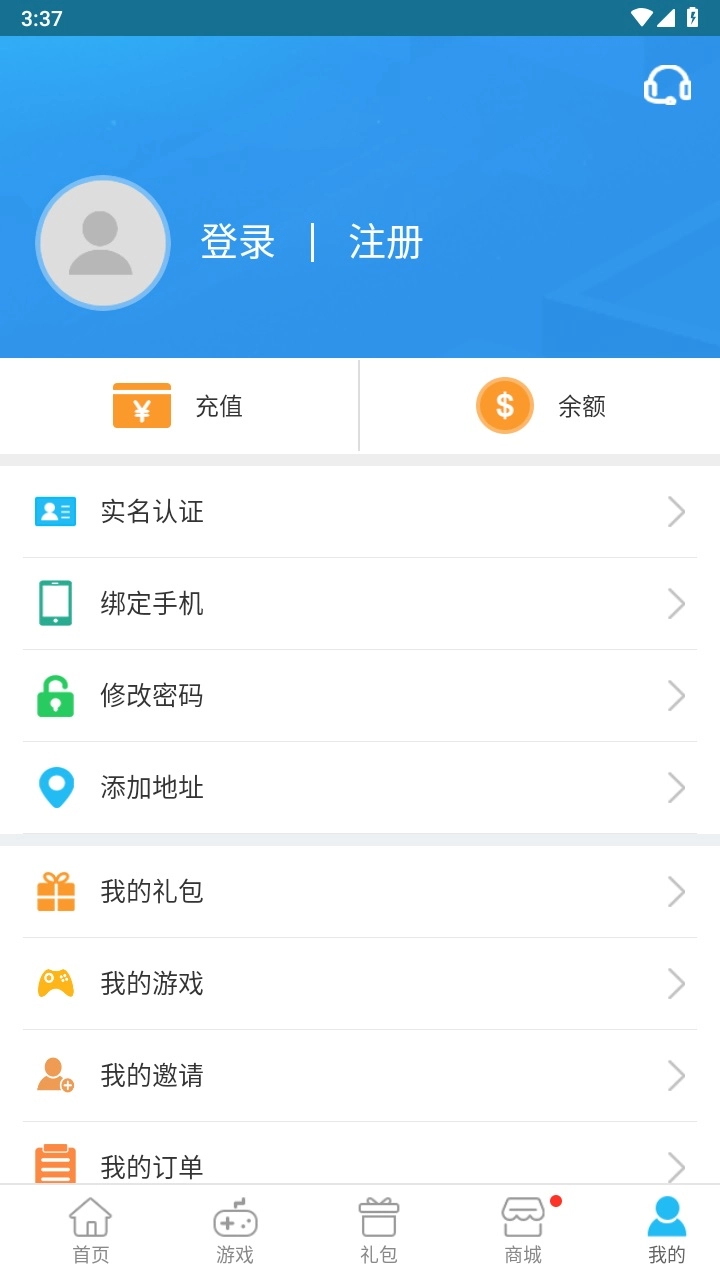This screenshot has height=1280, width=720.
Task: Tap the 注册 register link
Action: [x=386, y=242]
